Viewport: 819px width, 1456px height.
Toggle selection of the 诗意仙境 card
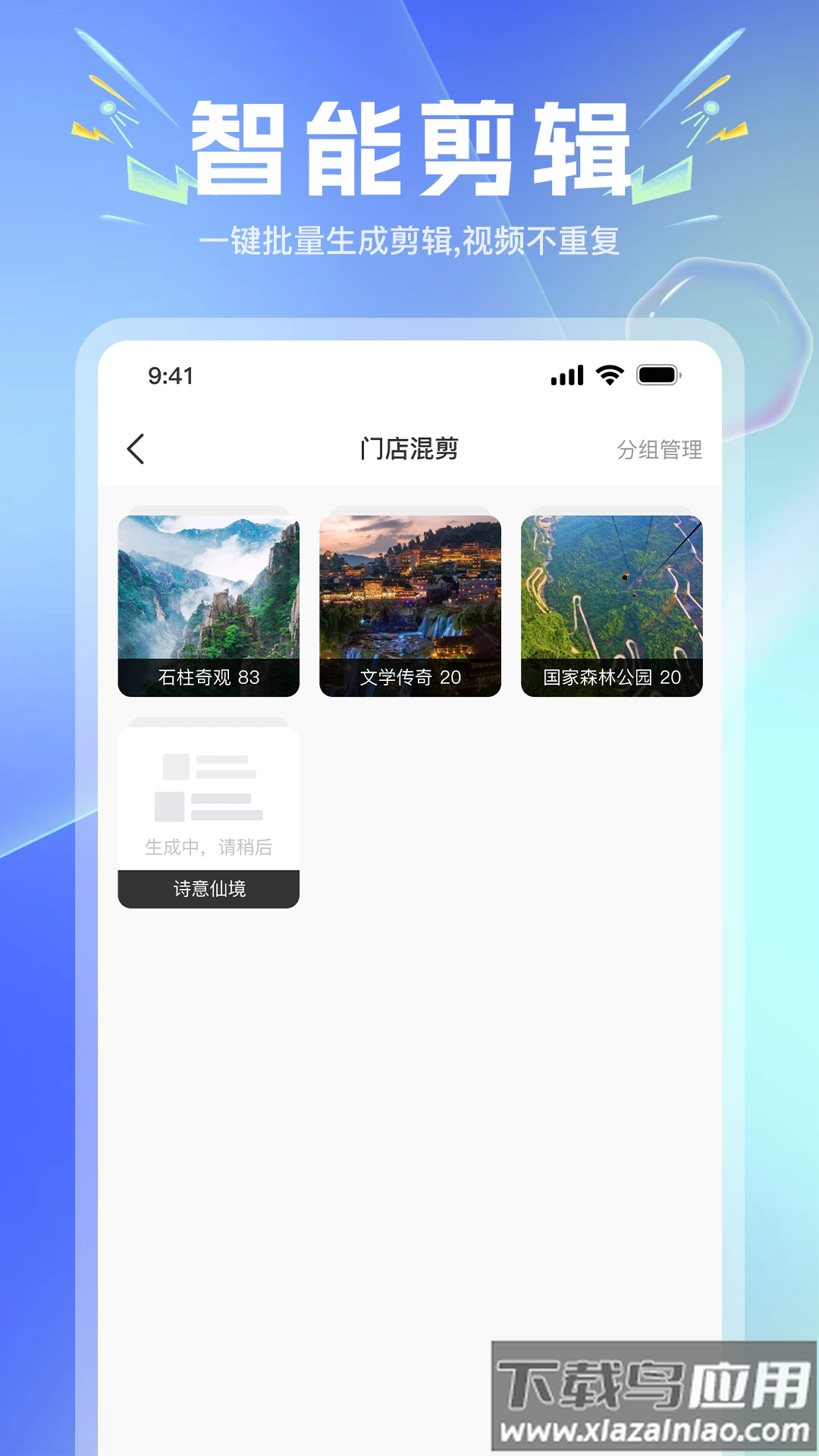(208, 811)
